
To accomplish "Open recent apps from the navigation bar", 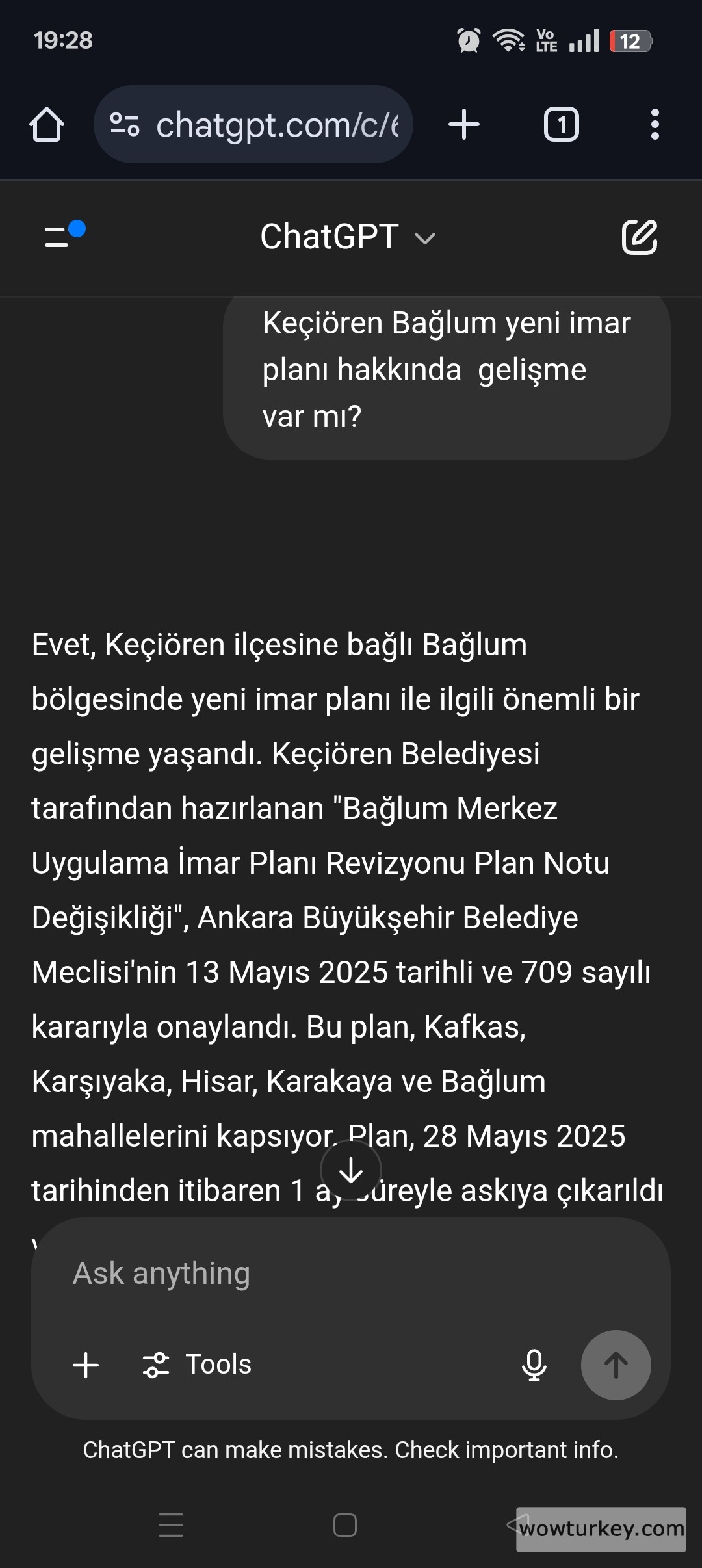I will 171,1524.
